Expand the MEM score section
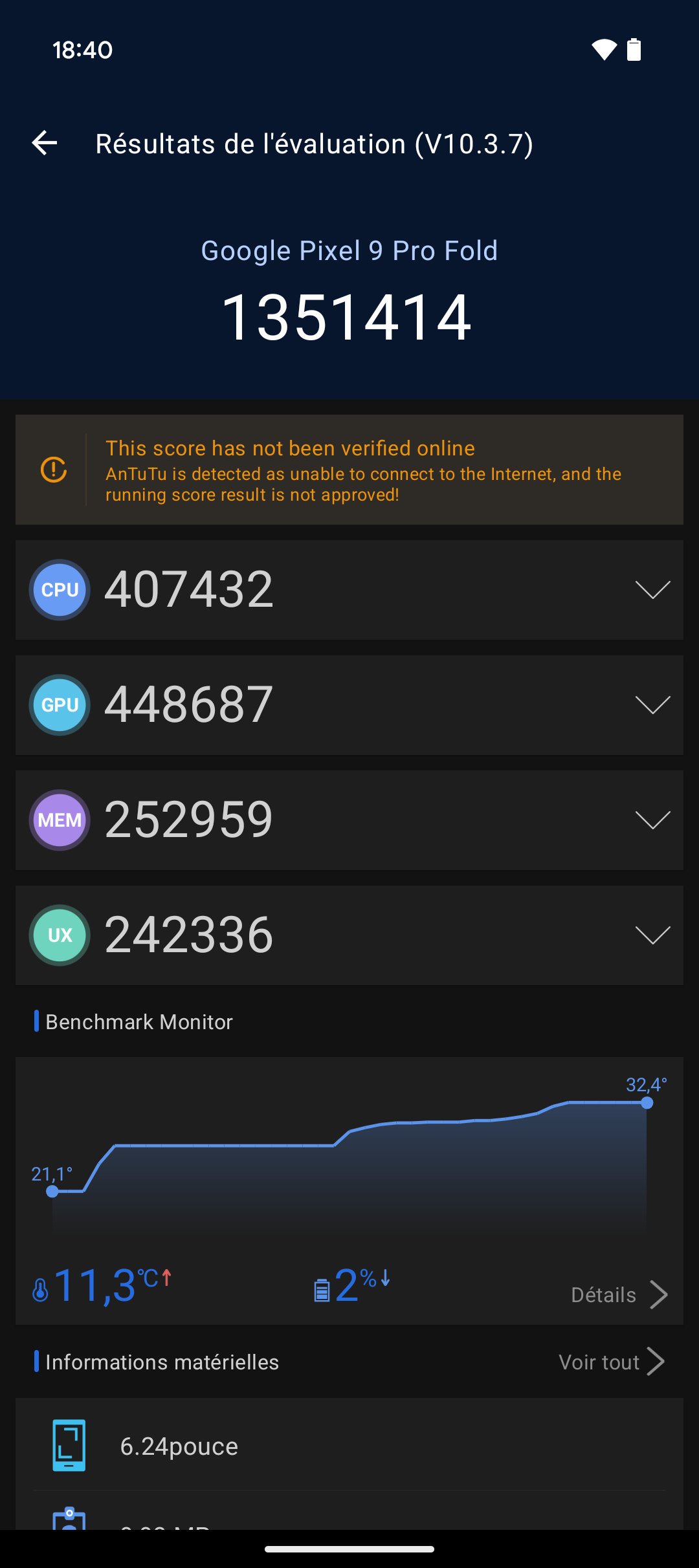699x1568 pixels. click(652, 820)
